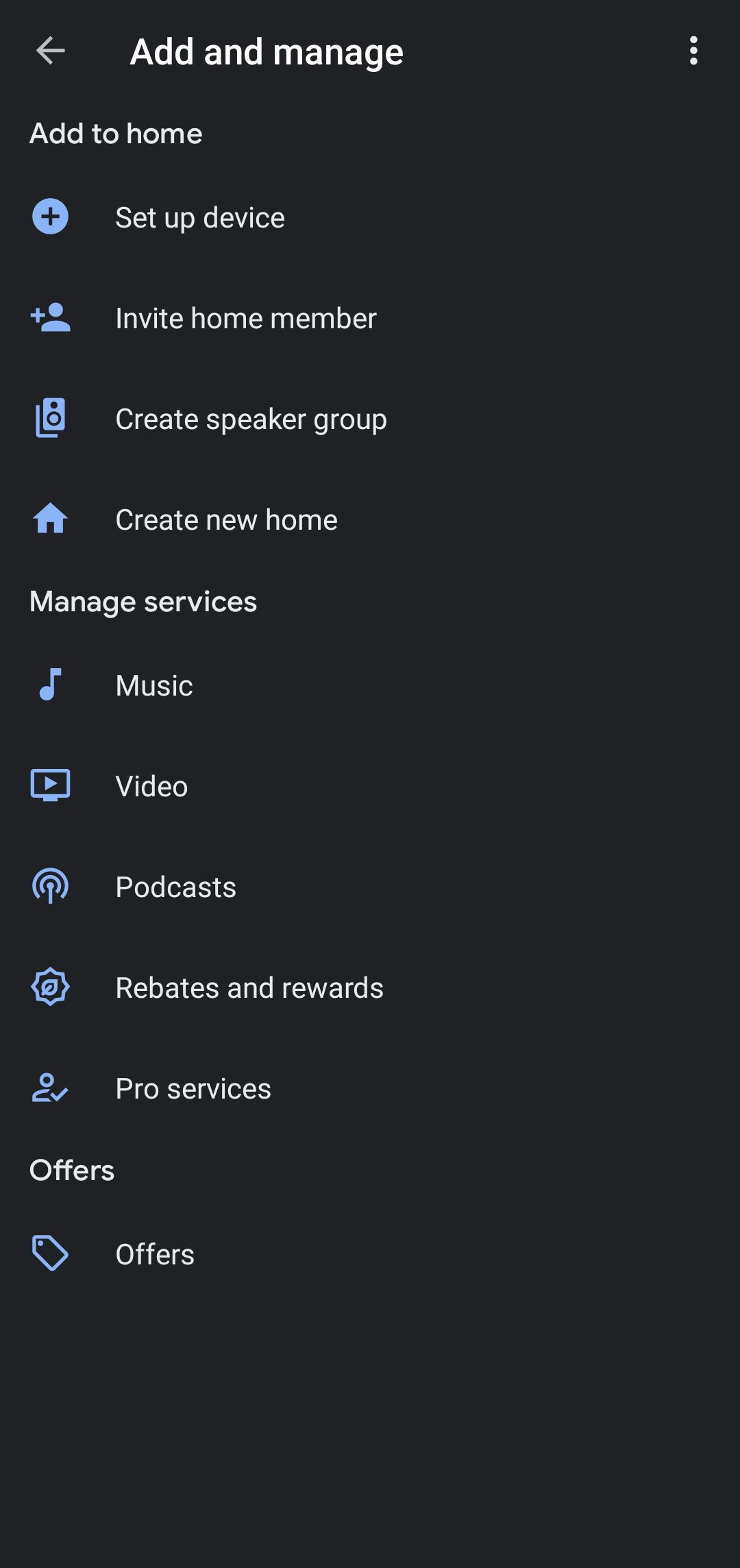Select the Set up device plus icon
Image resolution: width=740 pixels, height=1568 pixels.
[50, 217]
